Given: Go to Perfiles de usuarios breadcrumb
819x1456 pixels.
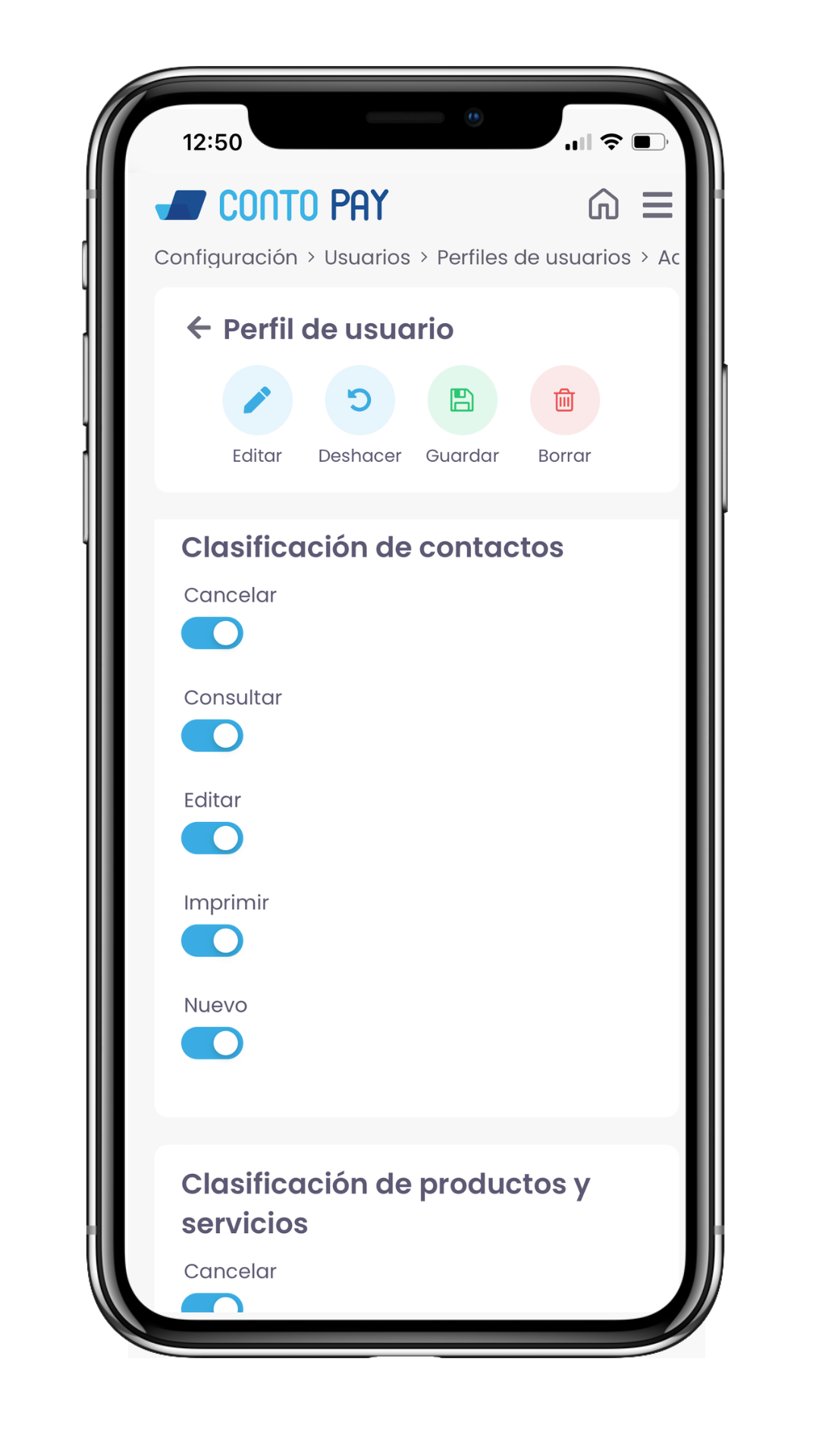Looking at the screenshot, I should 533,258.
